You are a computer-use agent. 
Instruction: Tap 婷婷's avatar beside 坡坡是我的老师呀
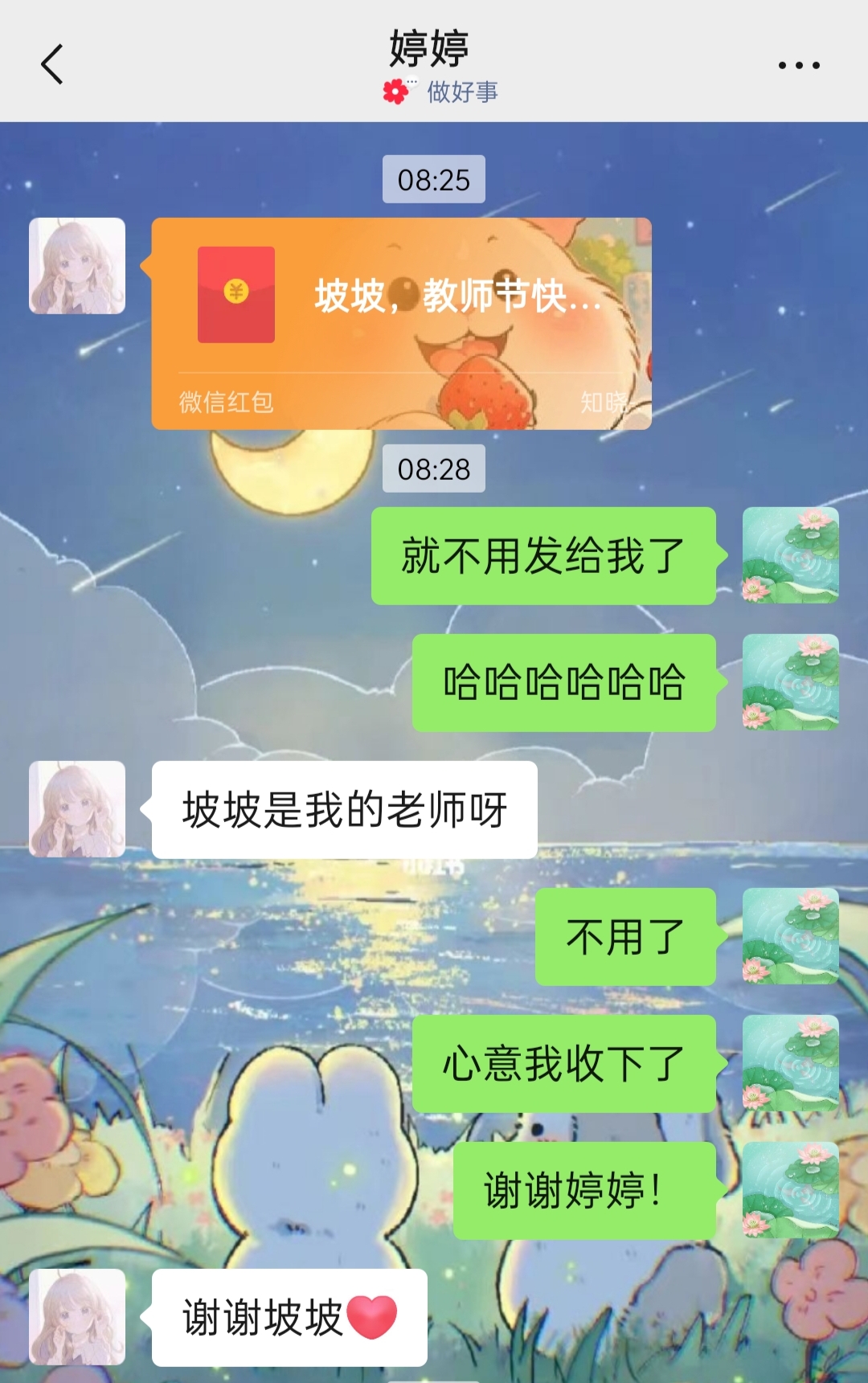pyautogui.click(x=77, y=809)
